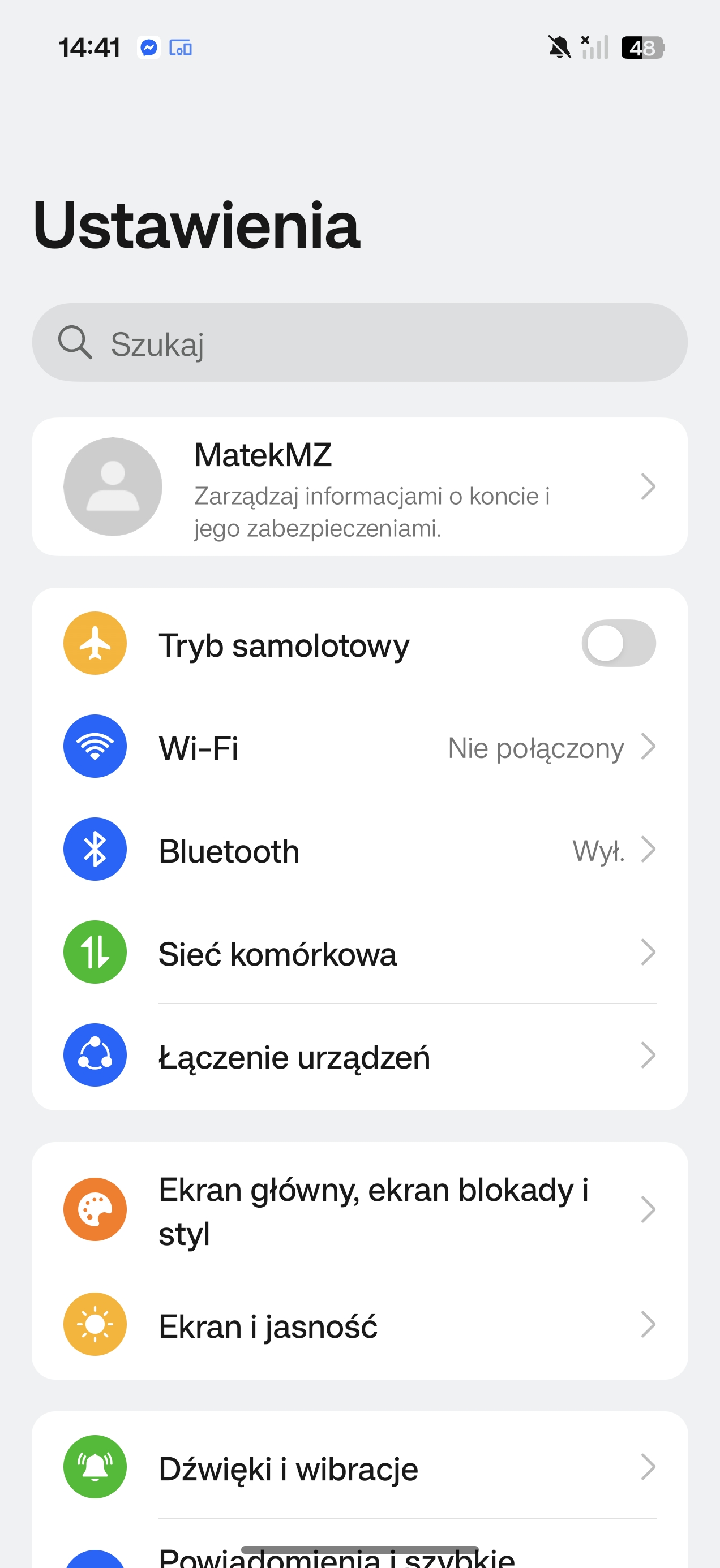Open Sieć komórkowa settings
Image resolution: width=720 pixels, height=1568 pixels.
(x=359, y=953)
